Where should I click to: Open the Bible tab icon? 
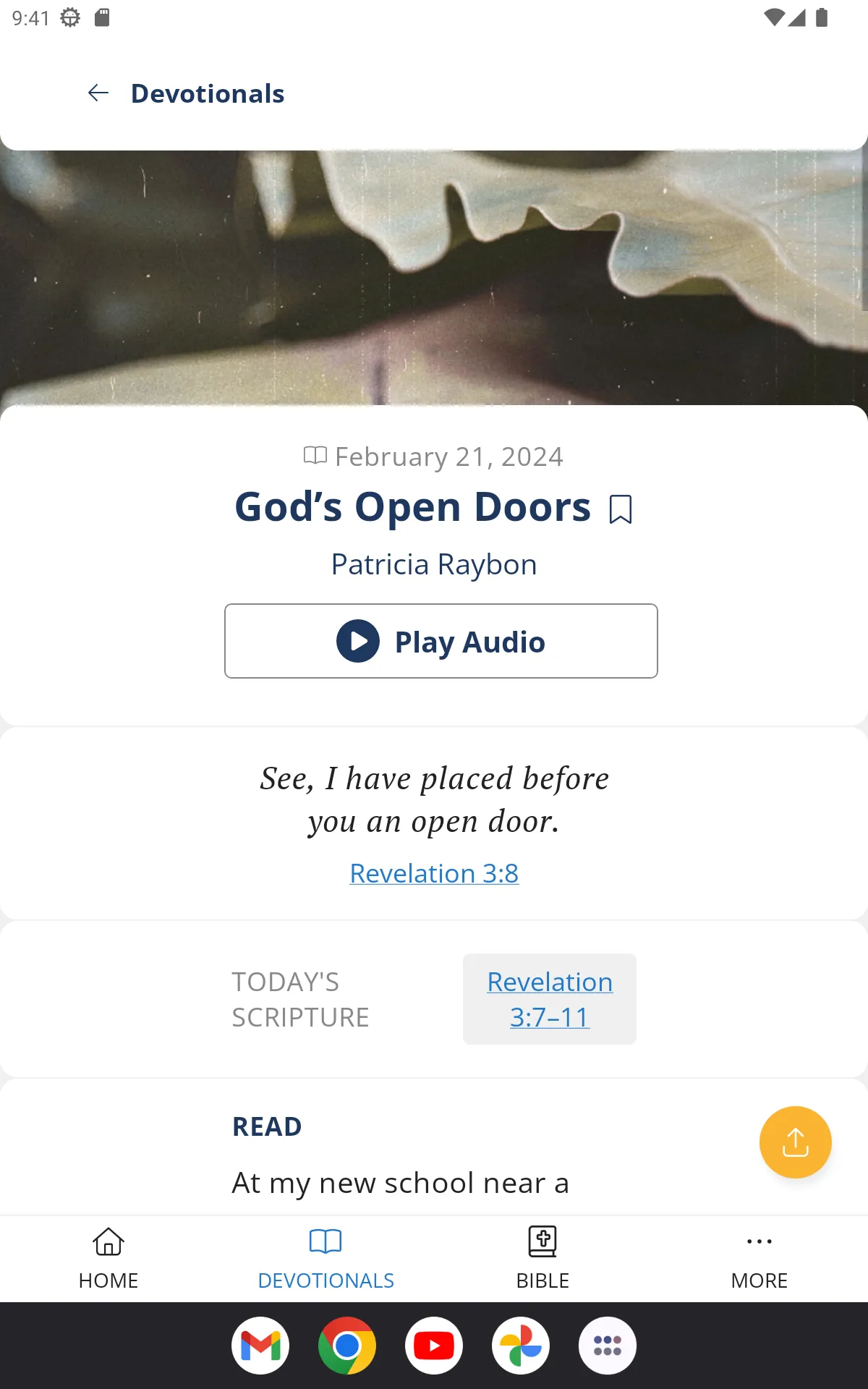(542, 1241)
